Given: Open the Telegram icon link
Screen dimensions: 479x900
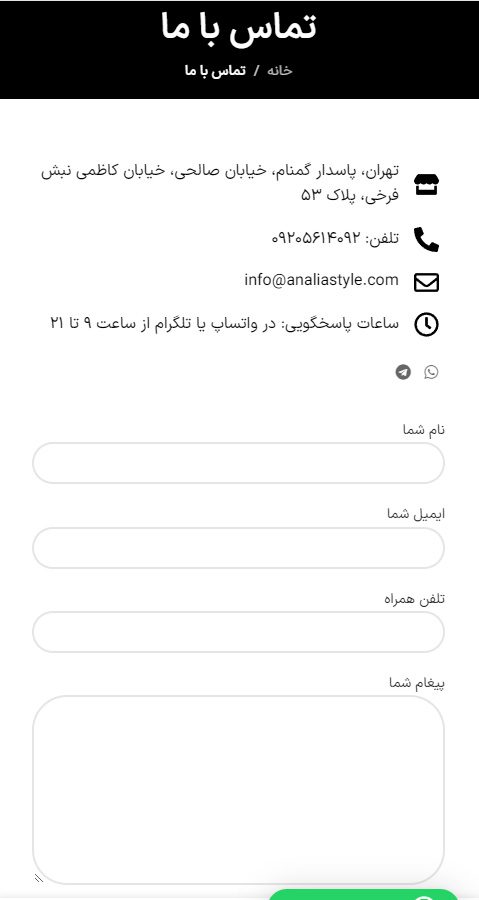Looking at the screenshot, I should coord(403,372).
